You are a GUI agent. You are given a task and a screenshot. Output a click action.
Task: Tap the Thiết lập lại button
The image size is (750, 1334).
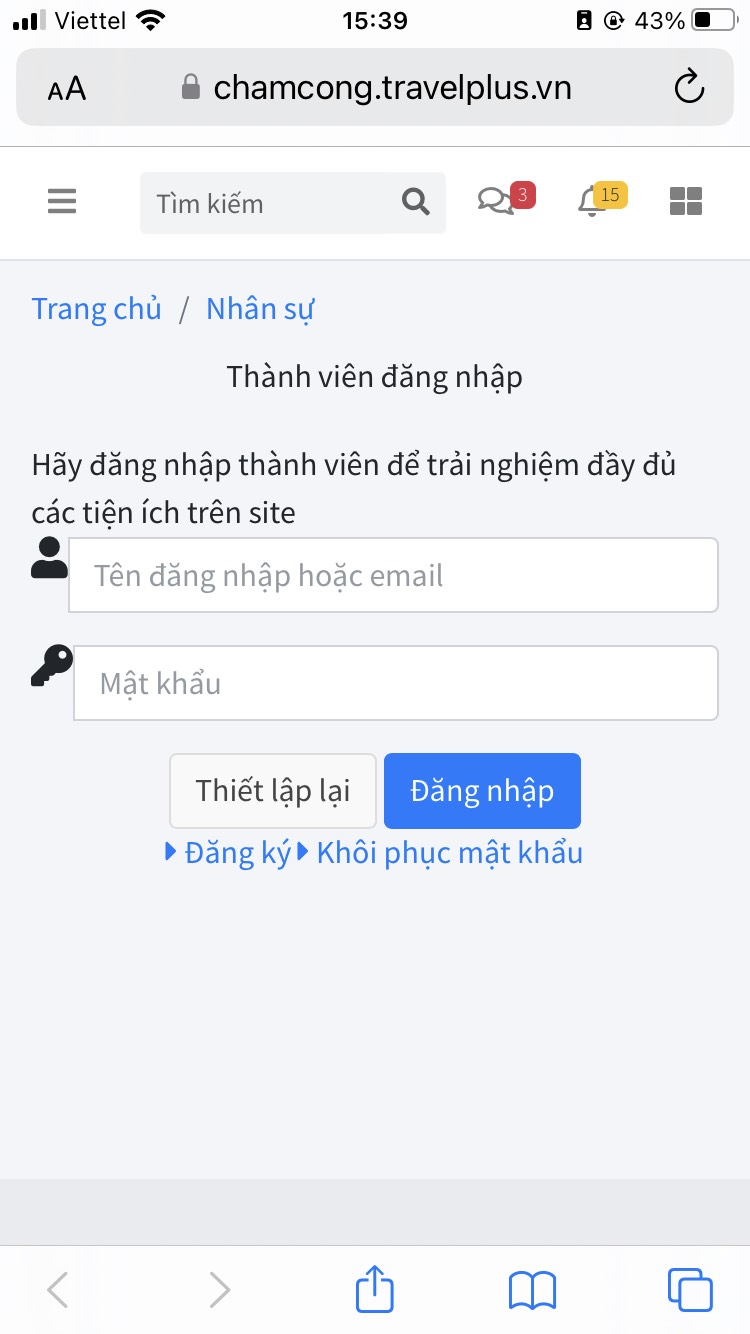point(273,791)
